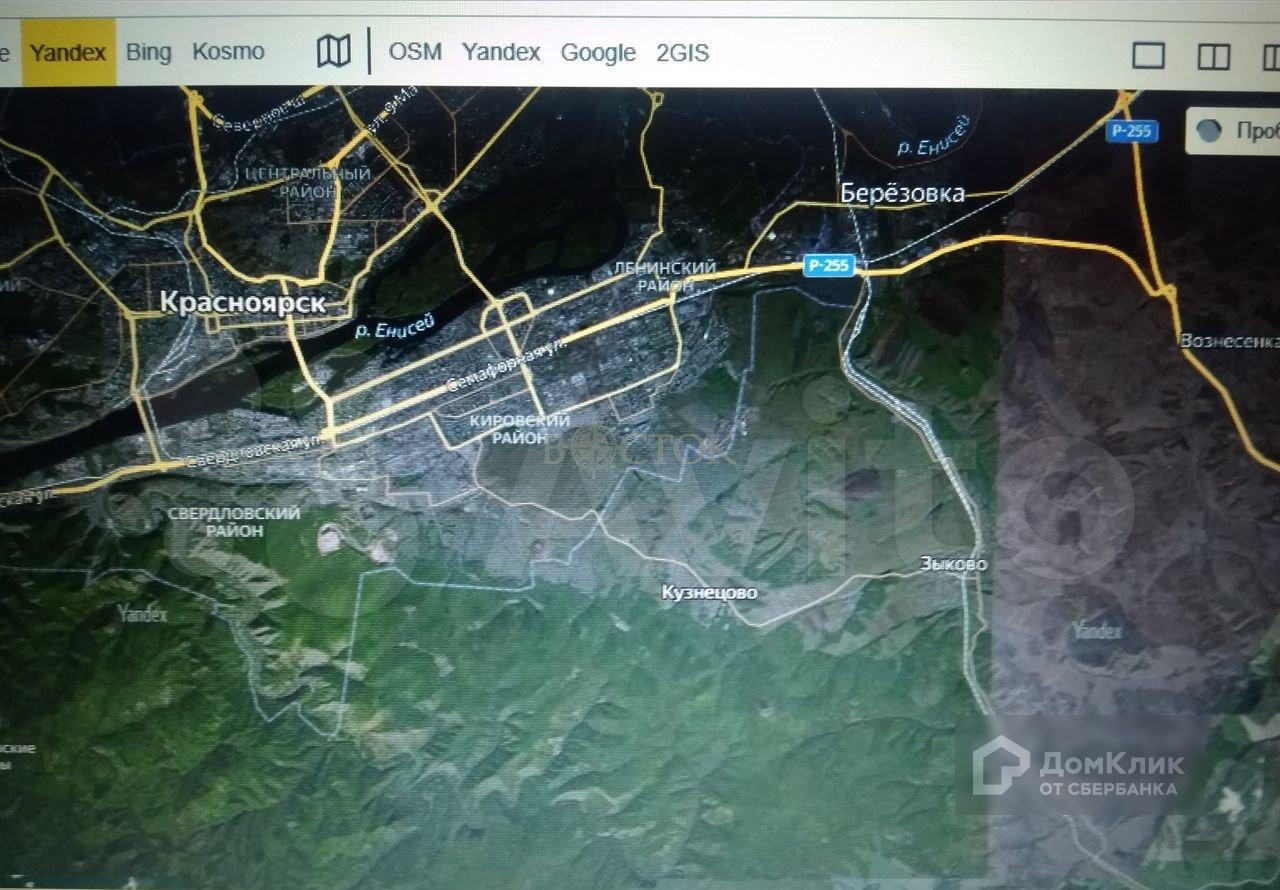Viewport: 1280px width, 890px height.
Task: Choose the Yandex map next to OSM
Action: [501, 52]
